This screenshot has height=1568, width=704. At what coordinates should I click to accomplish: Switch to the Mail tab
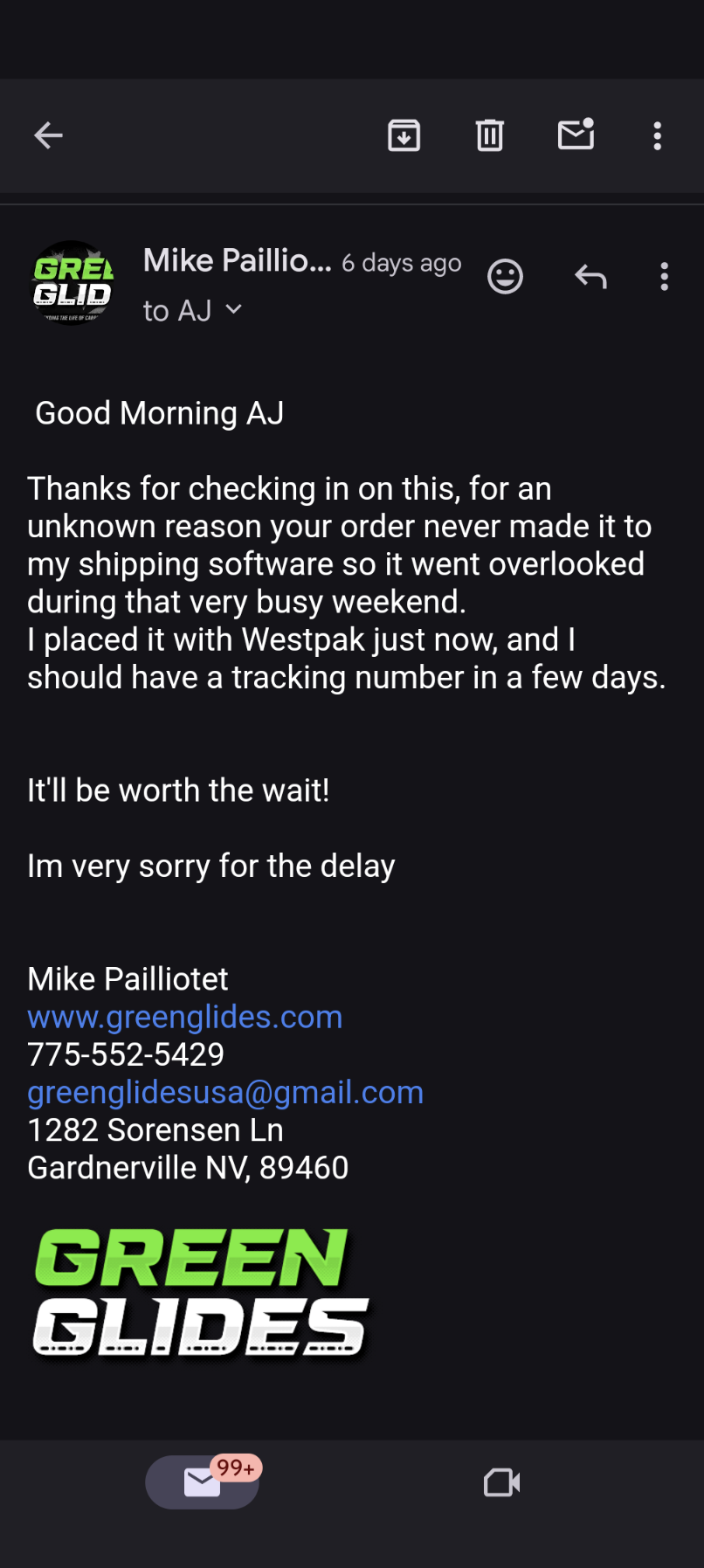[x=203, y=1482]
